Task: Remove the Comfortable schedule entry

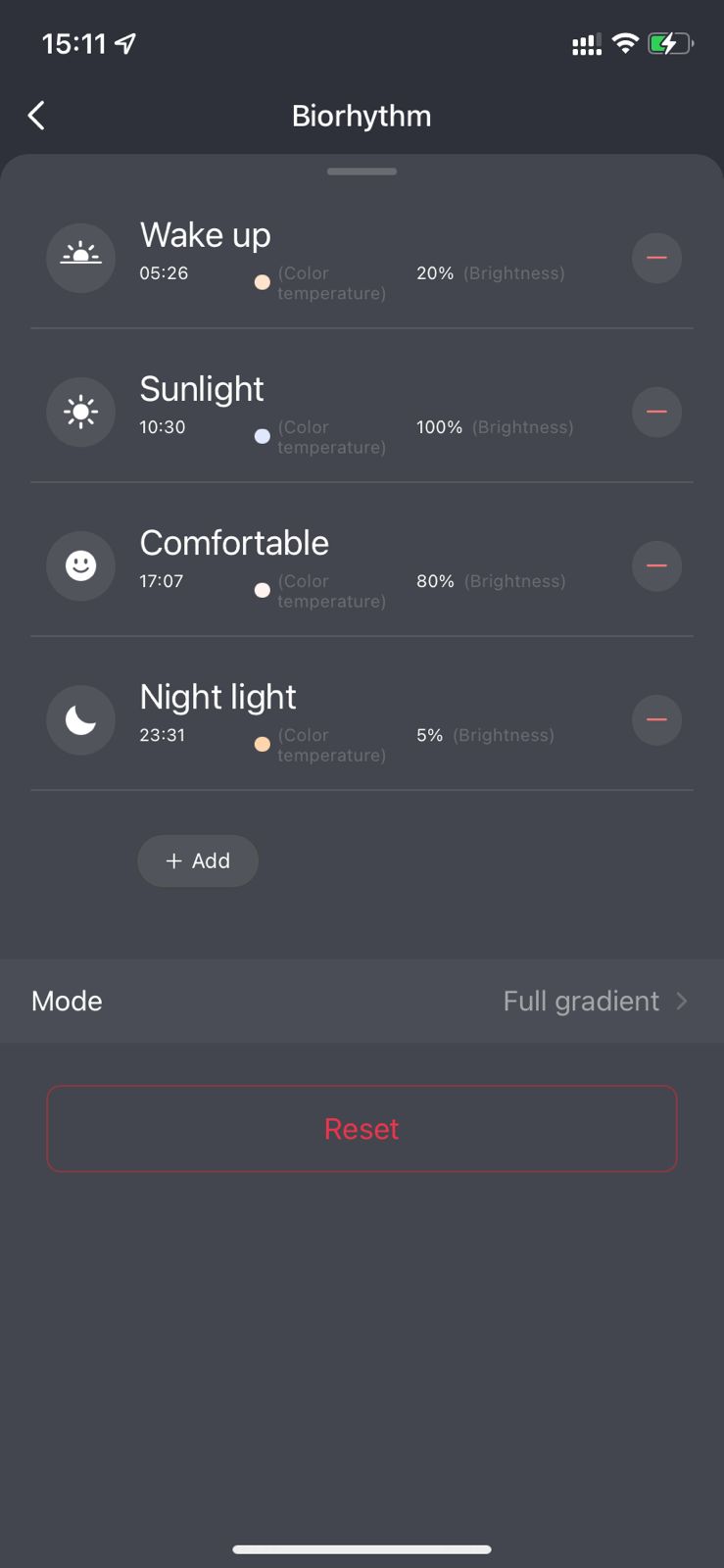Action: [656, 565]
